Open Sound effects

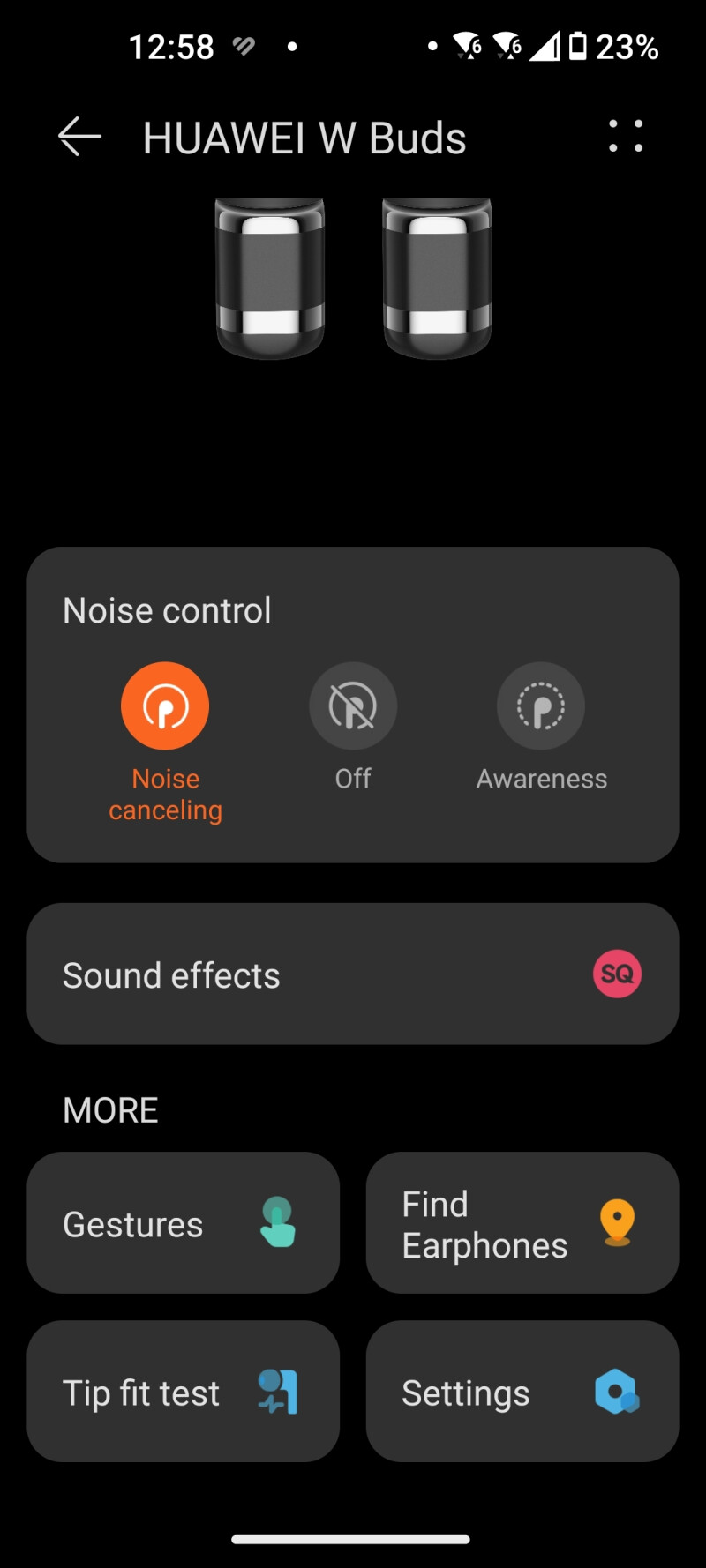pos(352,974)
